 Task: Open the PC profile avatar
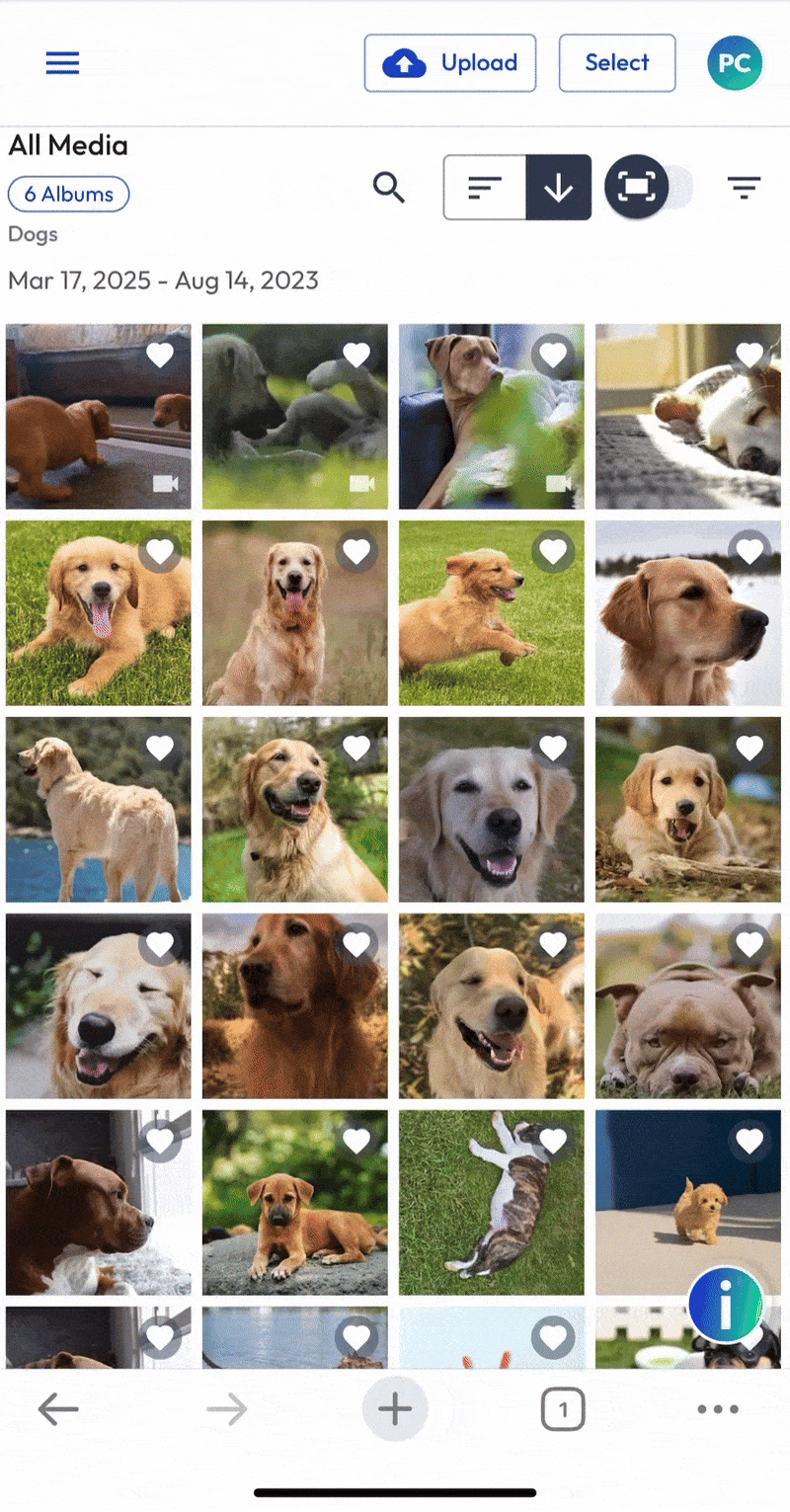click(735, 63)
